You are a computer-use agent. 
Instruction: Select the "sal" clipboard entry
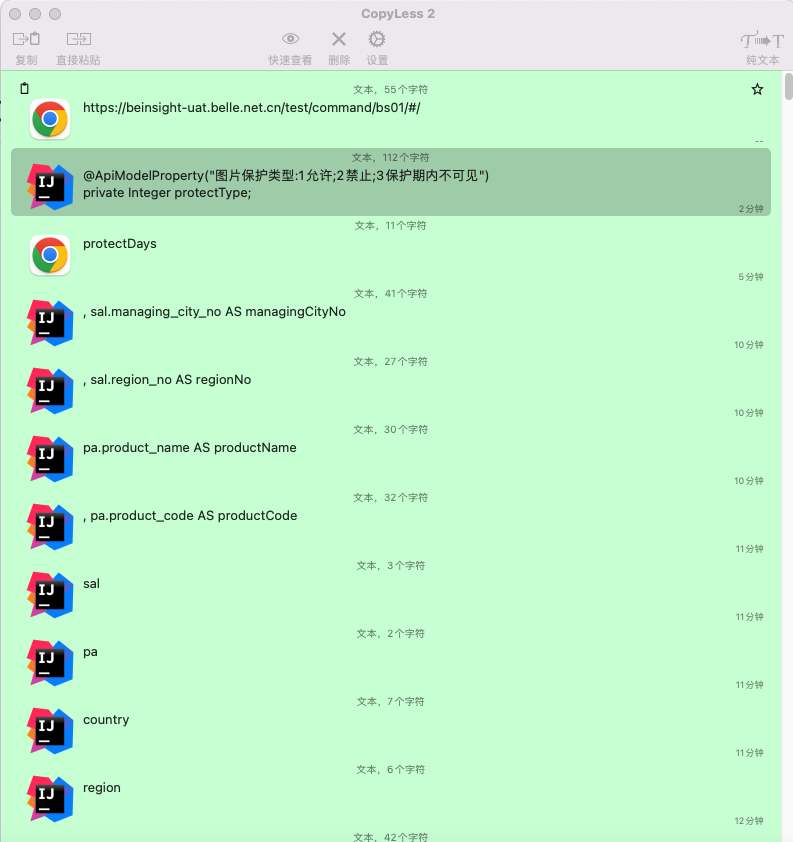(92, 584)
